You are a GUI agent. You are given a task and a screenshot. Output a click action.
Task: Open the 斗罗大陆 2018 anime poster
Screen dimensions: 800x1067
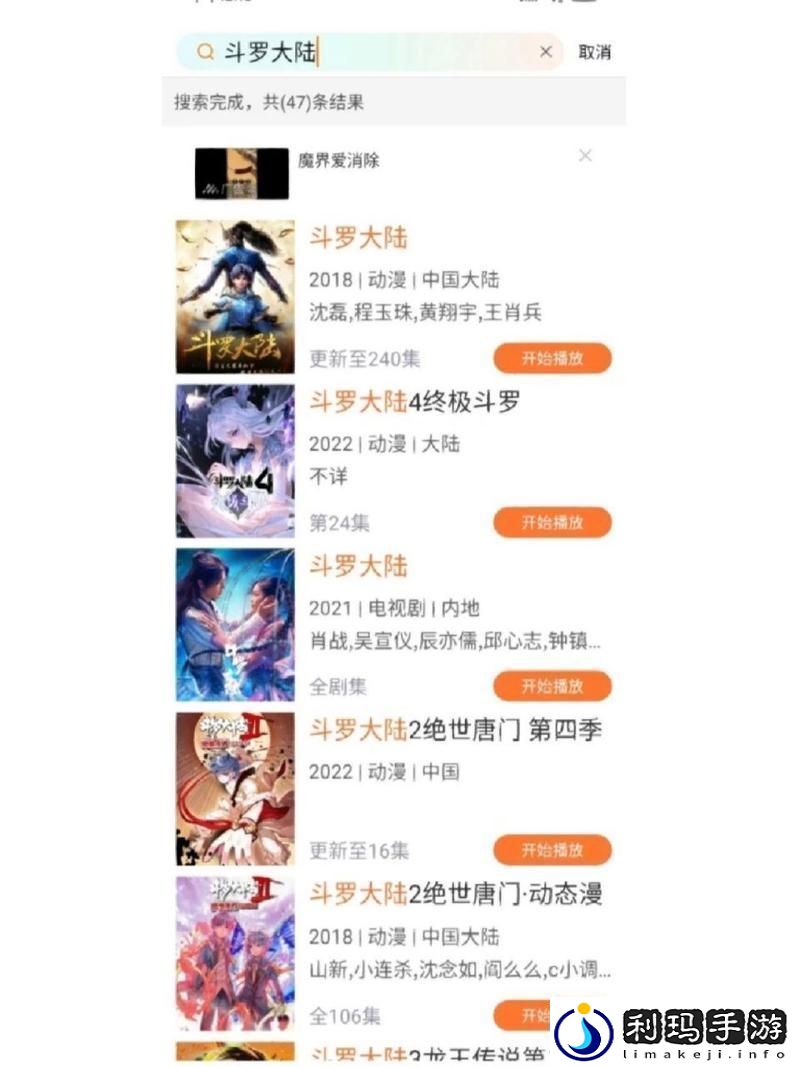tap(235, 297)
